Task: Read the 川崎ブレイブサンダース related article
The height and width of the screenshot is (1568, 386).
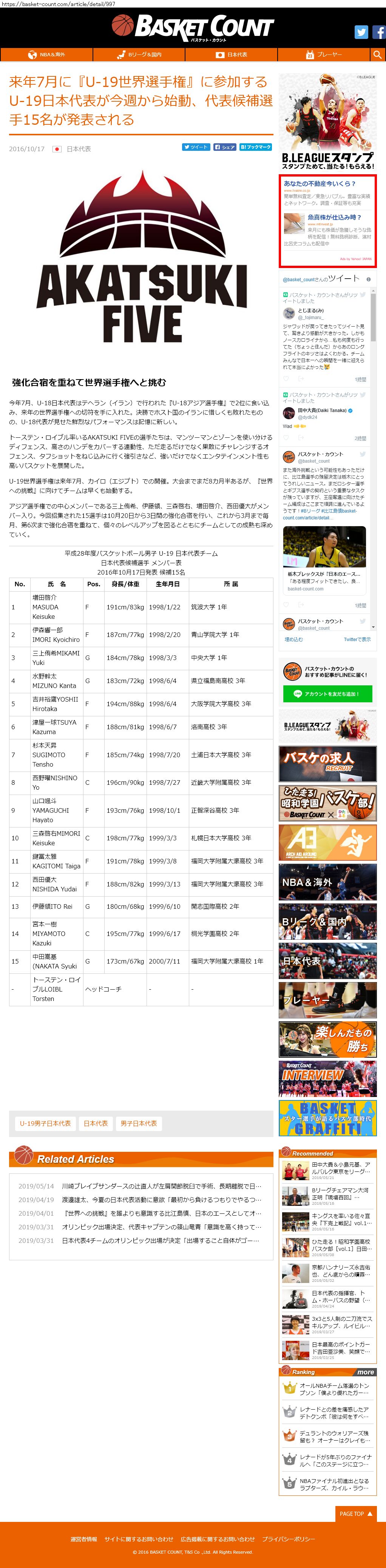Action: [161, 1186]
